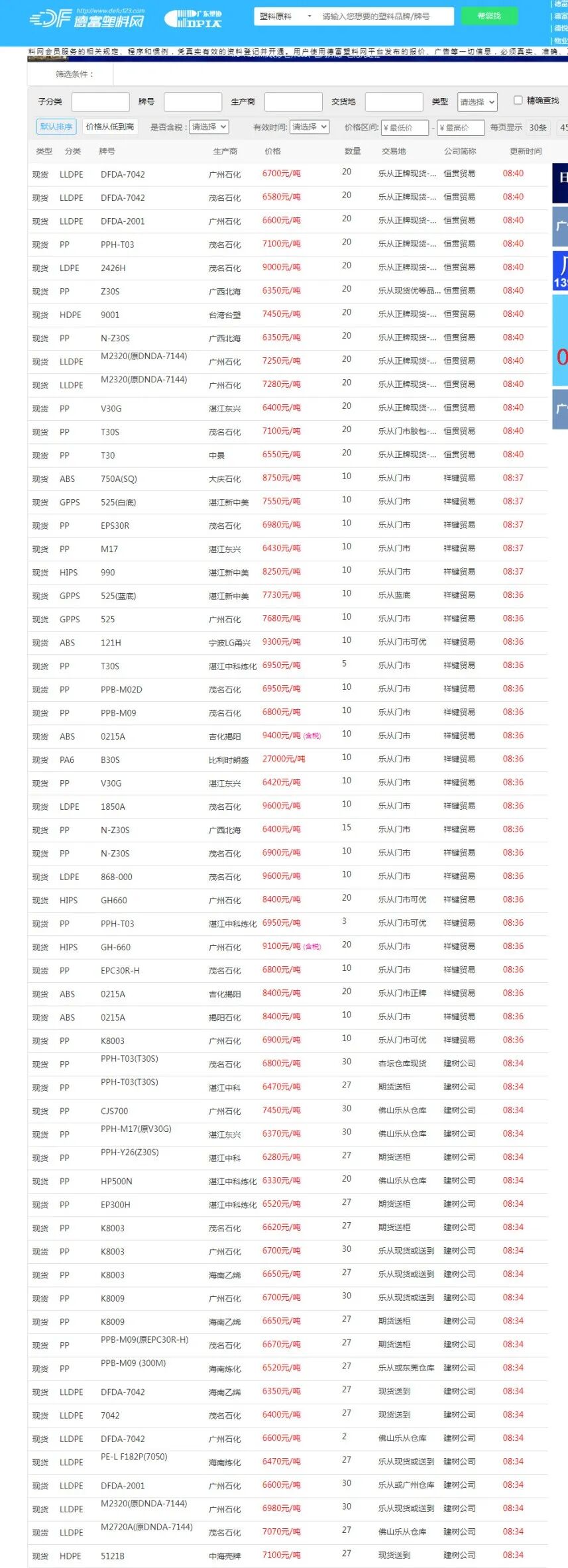Tap the 子分类 input field

(100, 101)
